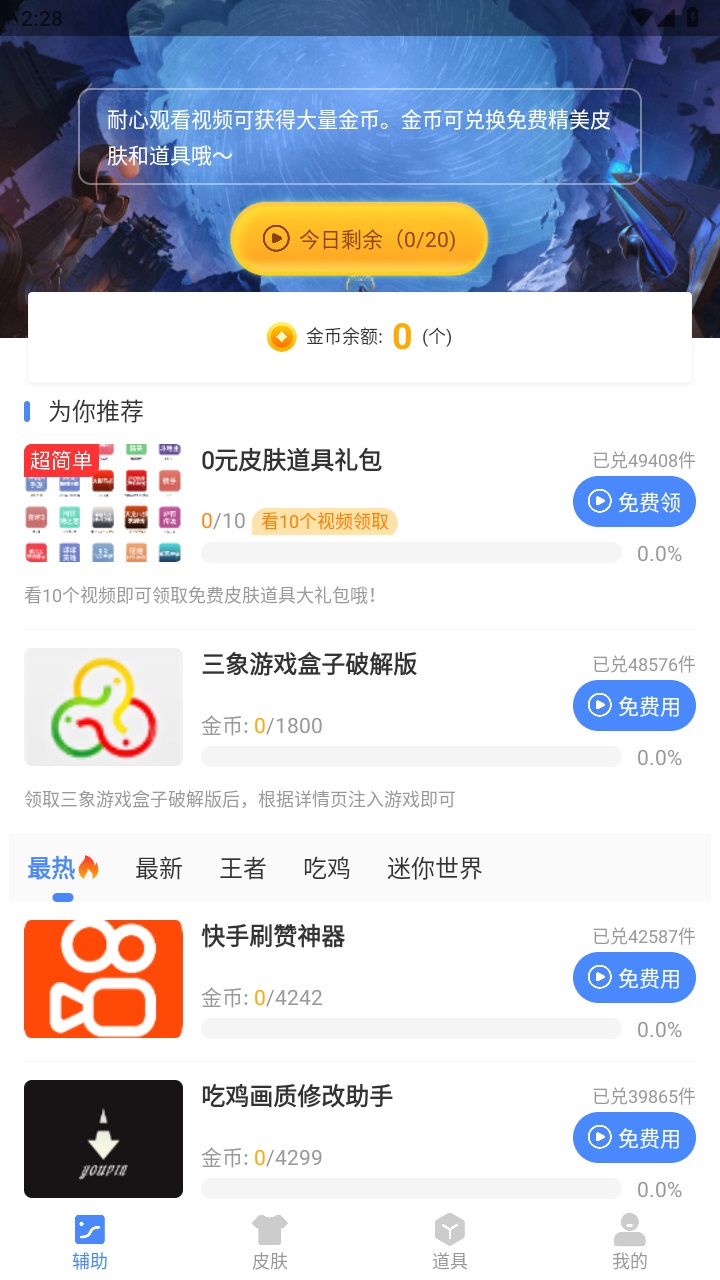Screen dimensions: 720x1280
Task: Tap 免费用 beside 三象游戏盒子破解版
Action: pyautogui.click(x=634, y=706)
